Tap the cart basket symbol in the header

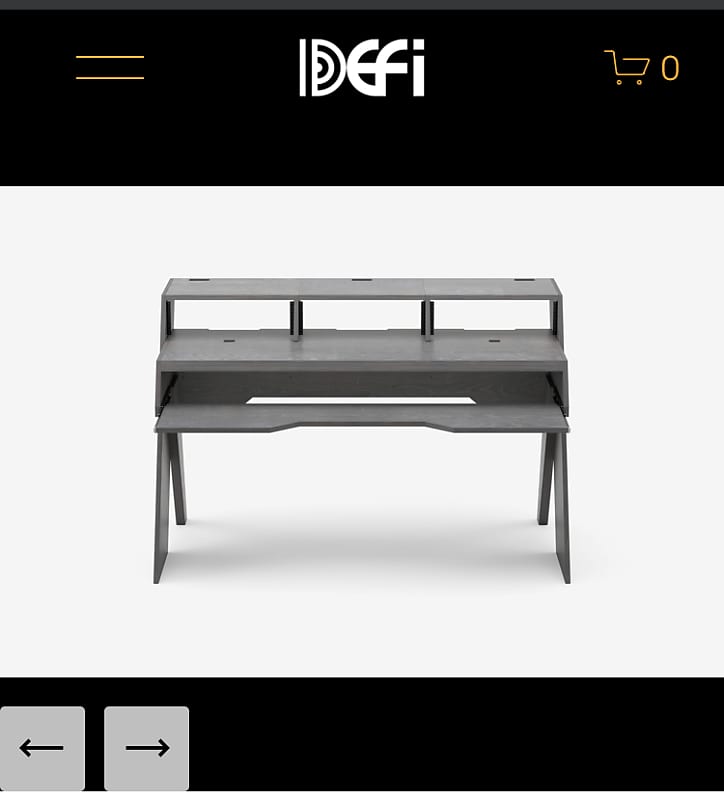pyautogui.click(x=628, y=66)
